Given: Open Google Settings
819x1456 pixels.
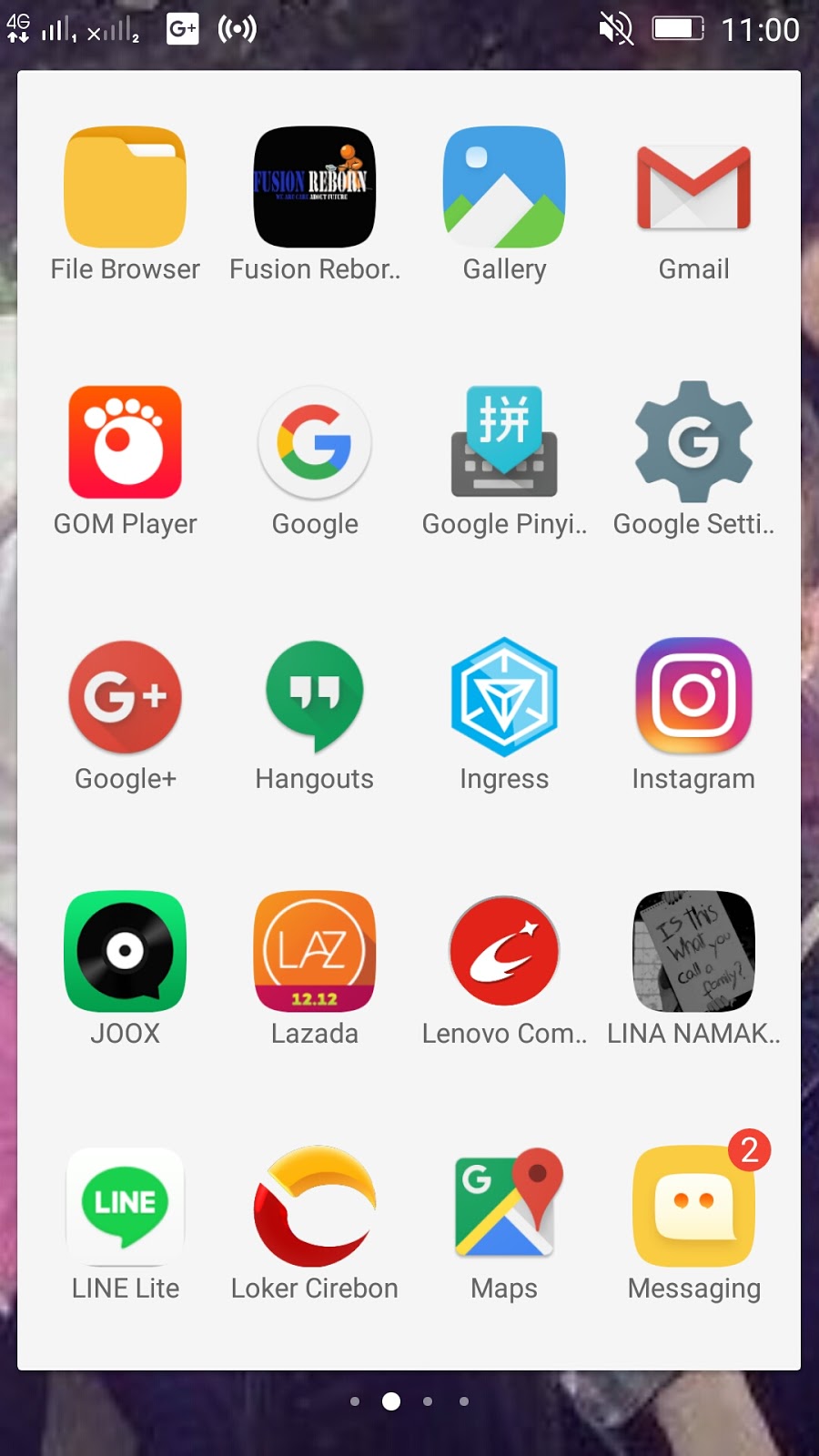Looking at the screenshot, I should tap(693, 442).
